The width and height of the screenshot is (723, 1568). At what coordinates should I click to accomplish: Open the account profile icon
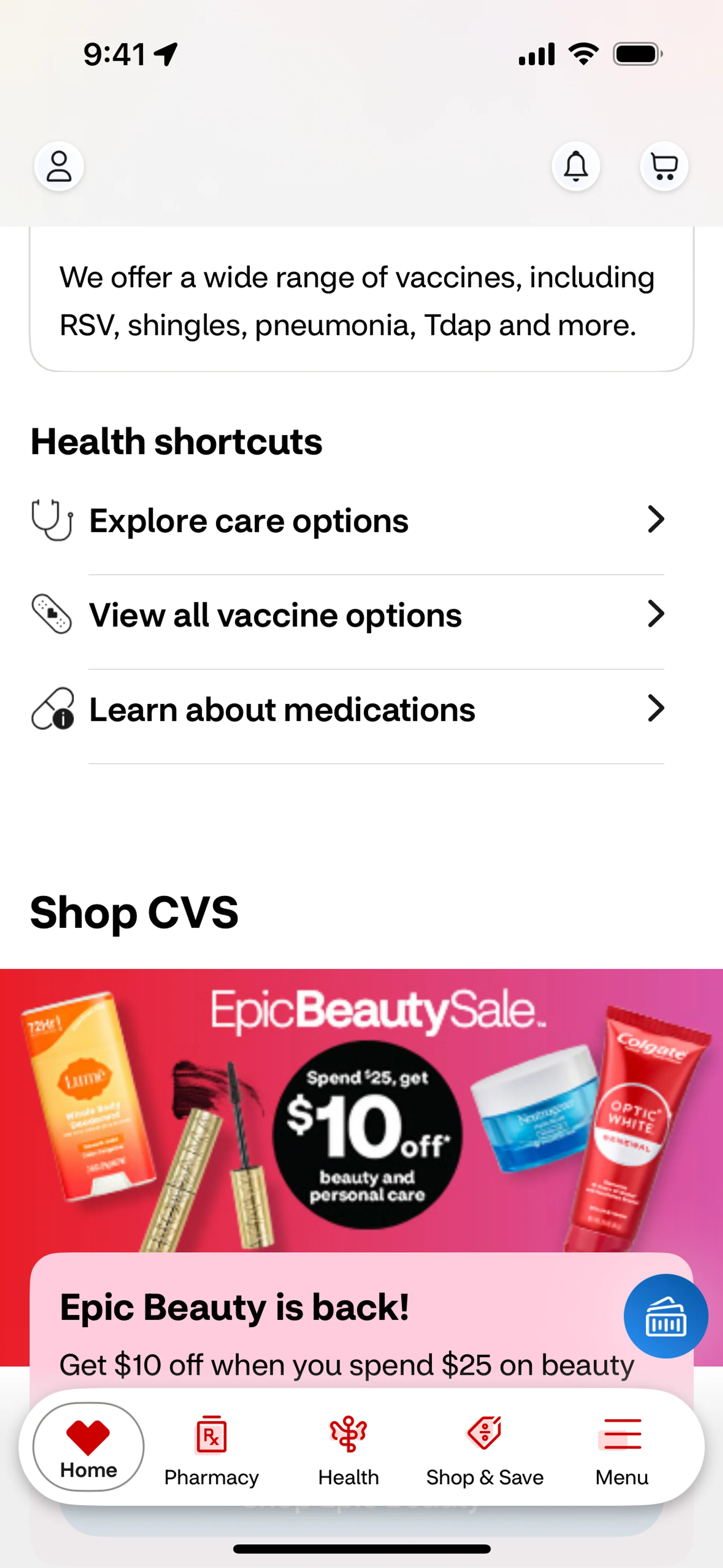click(59, 166)
